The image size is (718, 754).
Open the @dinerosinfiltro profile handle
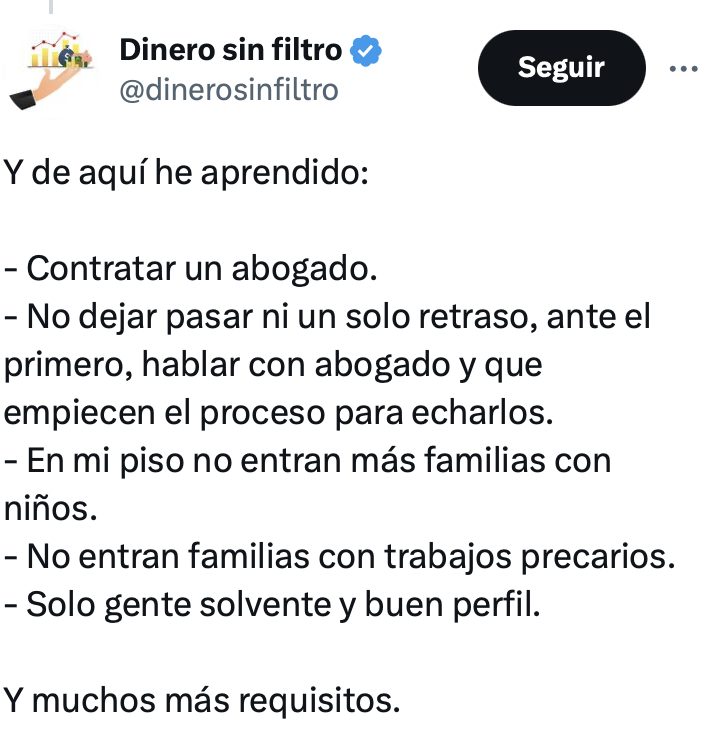[229, 90]
